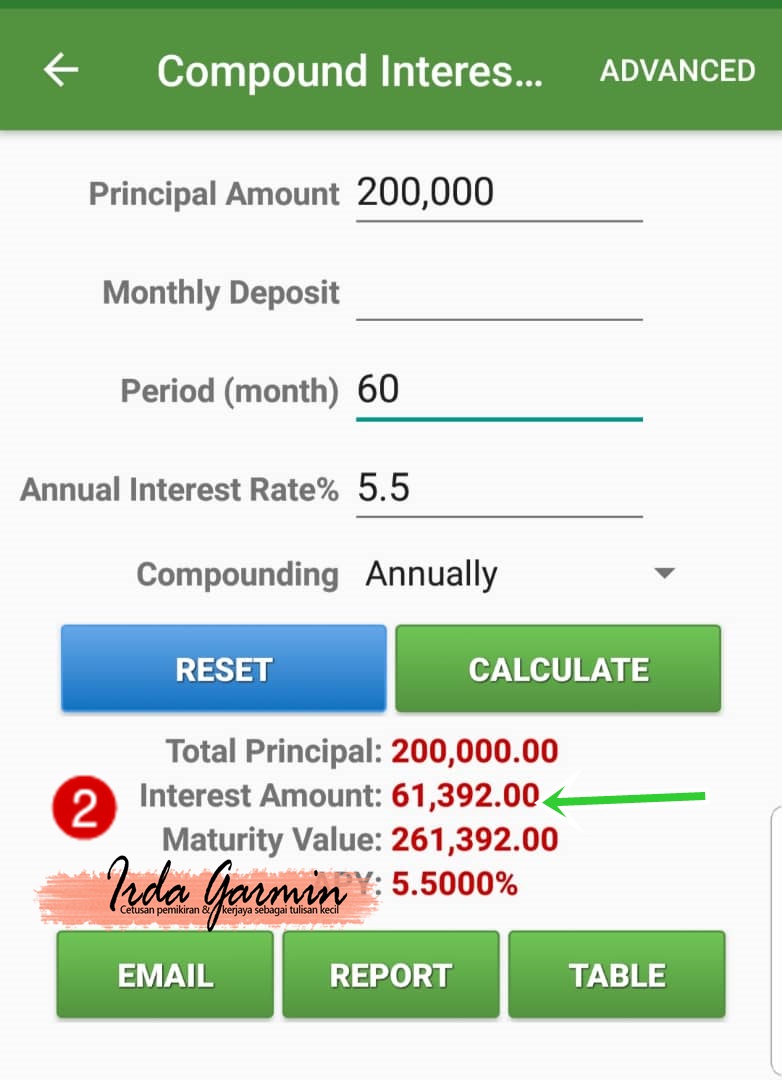
Task: Edit the Annual Interest Rate field
Action: [x=497, y=490]
